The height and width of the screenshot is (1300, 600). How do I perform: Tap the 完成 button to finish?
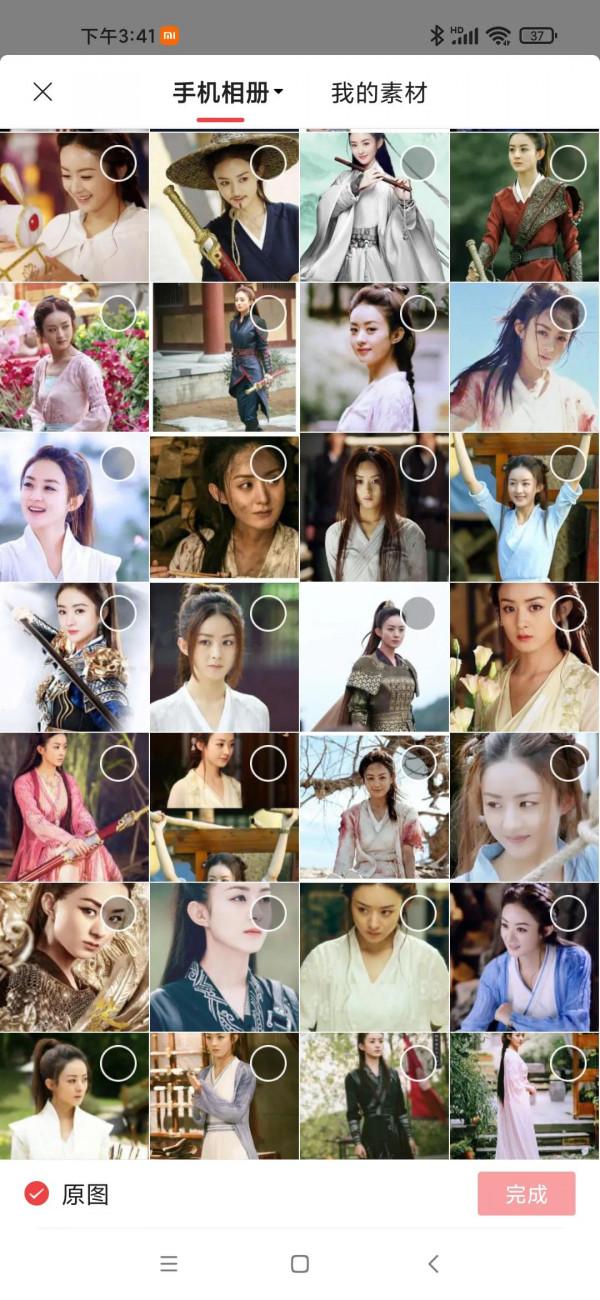coord(526,1193)
